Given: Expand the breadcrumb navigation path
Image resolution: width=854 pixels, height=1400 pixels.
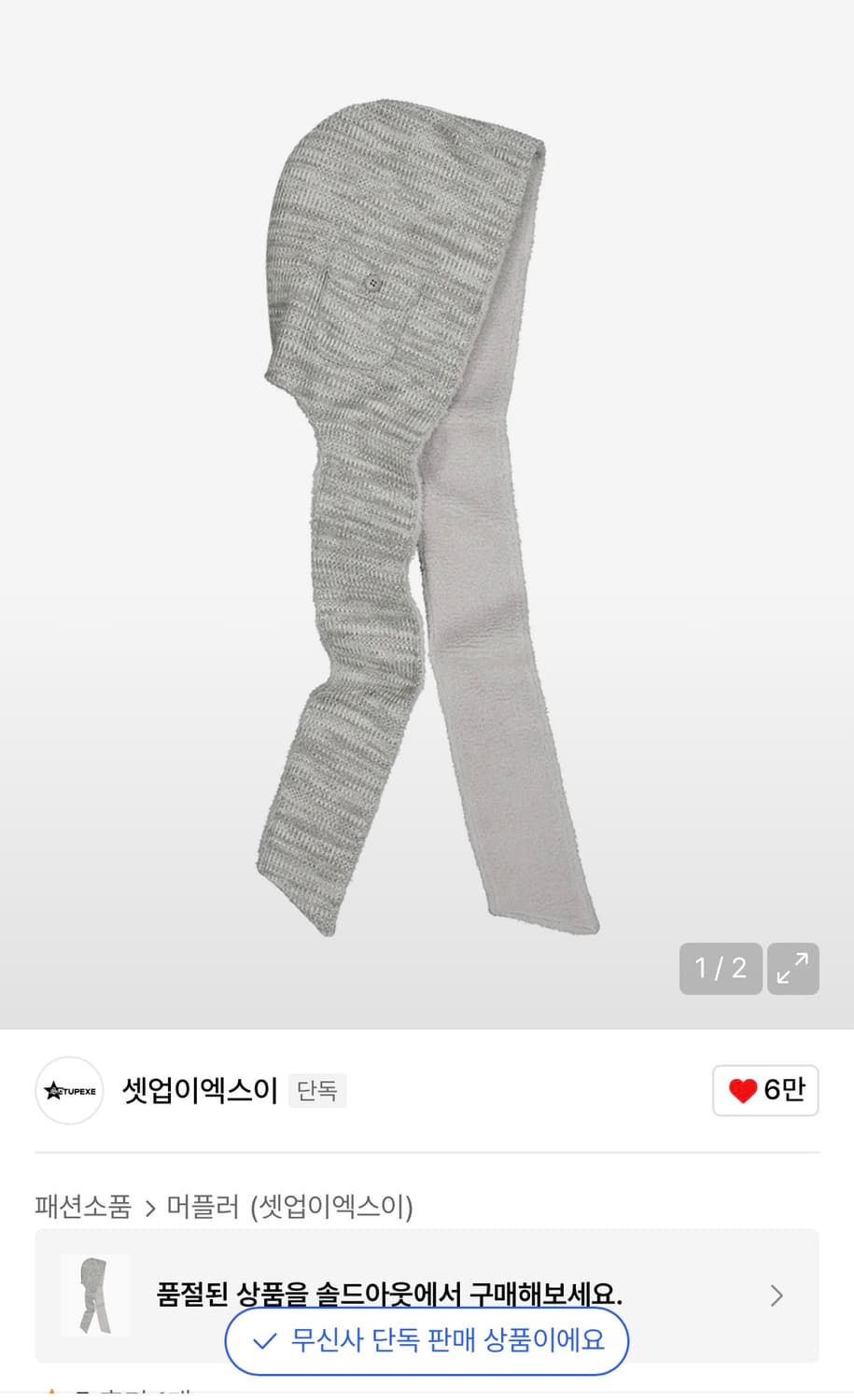Looking at the screenshot, I should coord(224,1207).
